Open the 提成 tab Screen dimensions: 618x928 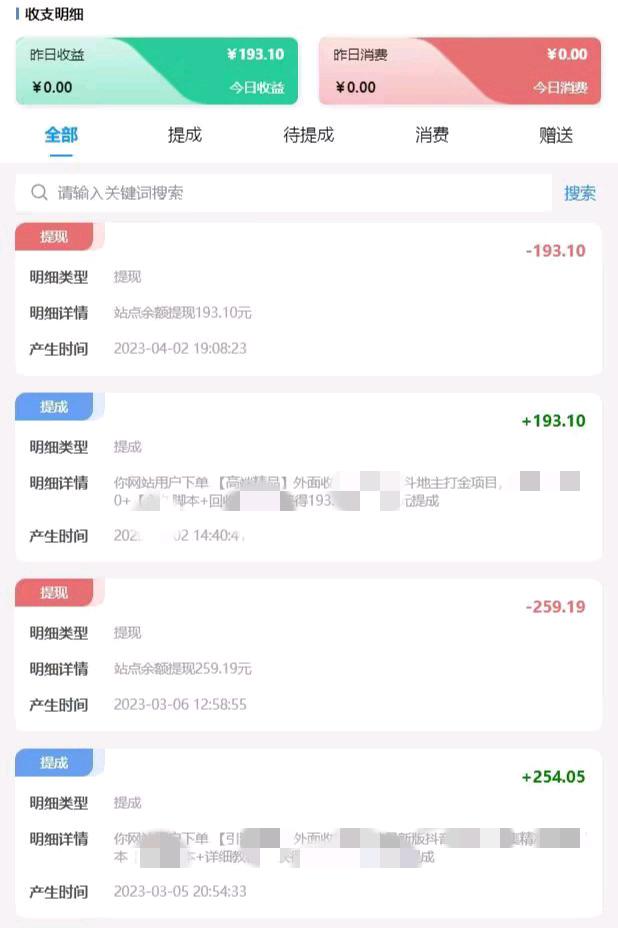pos(185,135)
